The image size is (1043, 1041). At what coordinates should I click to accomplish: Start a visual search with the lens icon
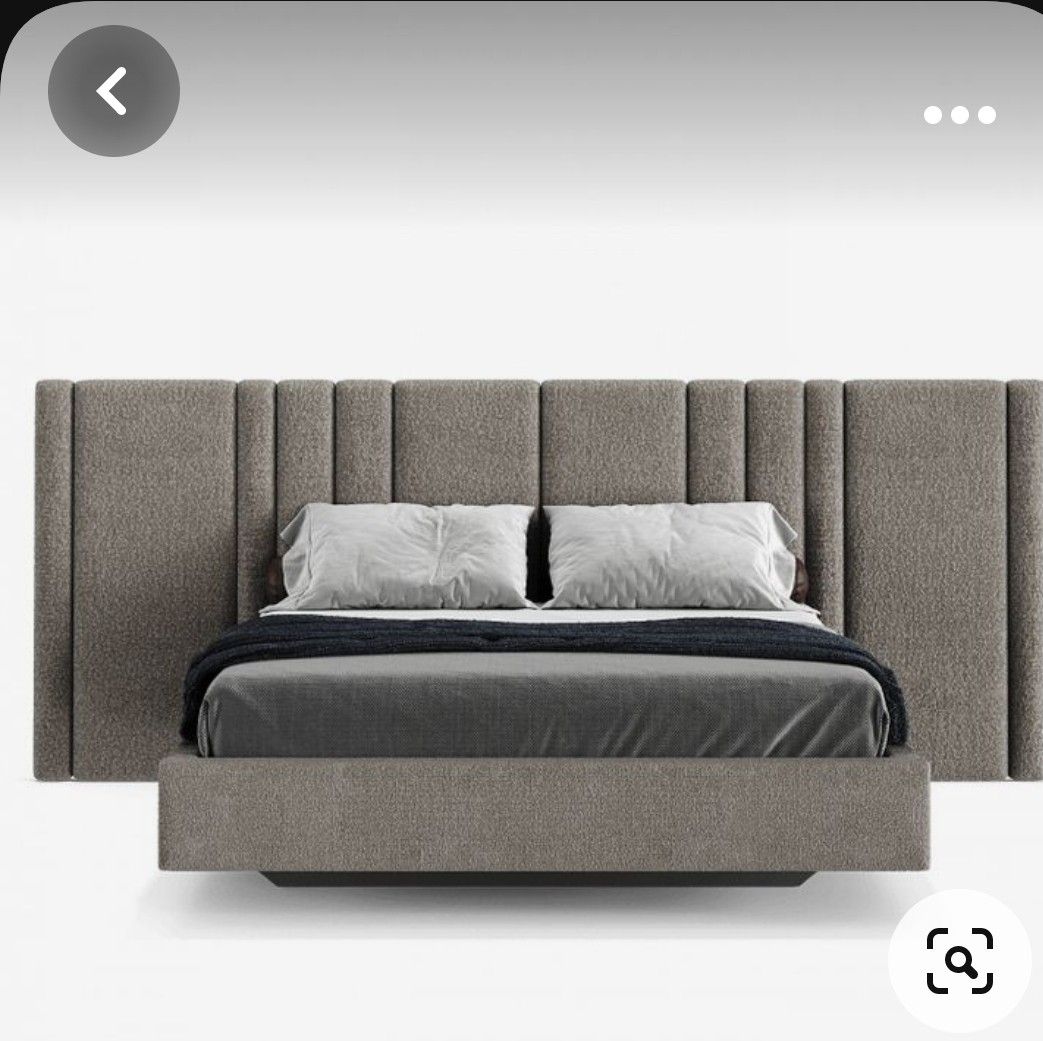coord(958,961)
